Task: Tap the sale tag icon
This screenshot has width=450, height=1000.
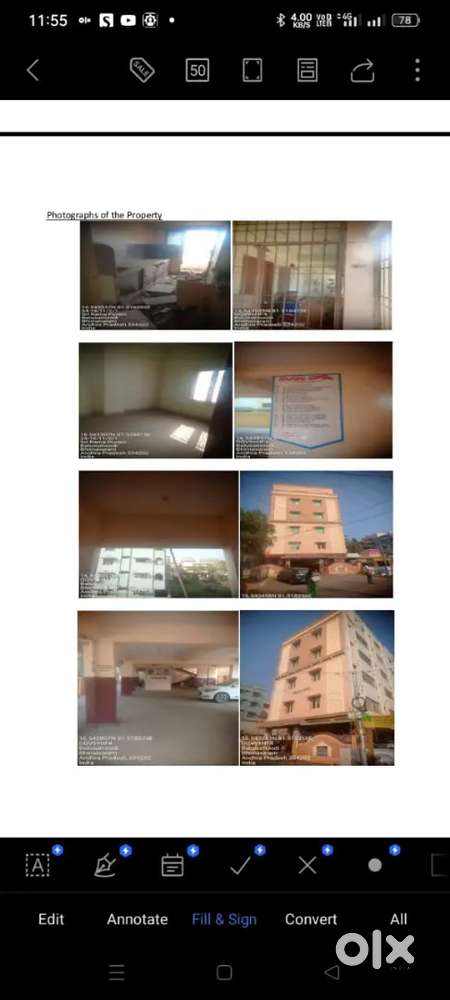Action: [x=142, y=70]
